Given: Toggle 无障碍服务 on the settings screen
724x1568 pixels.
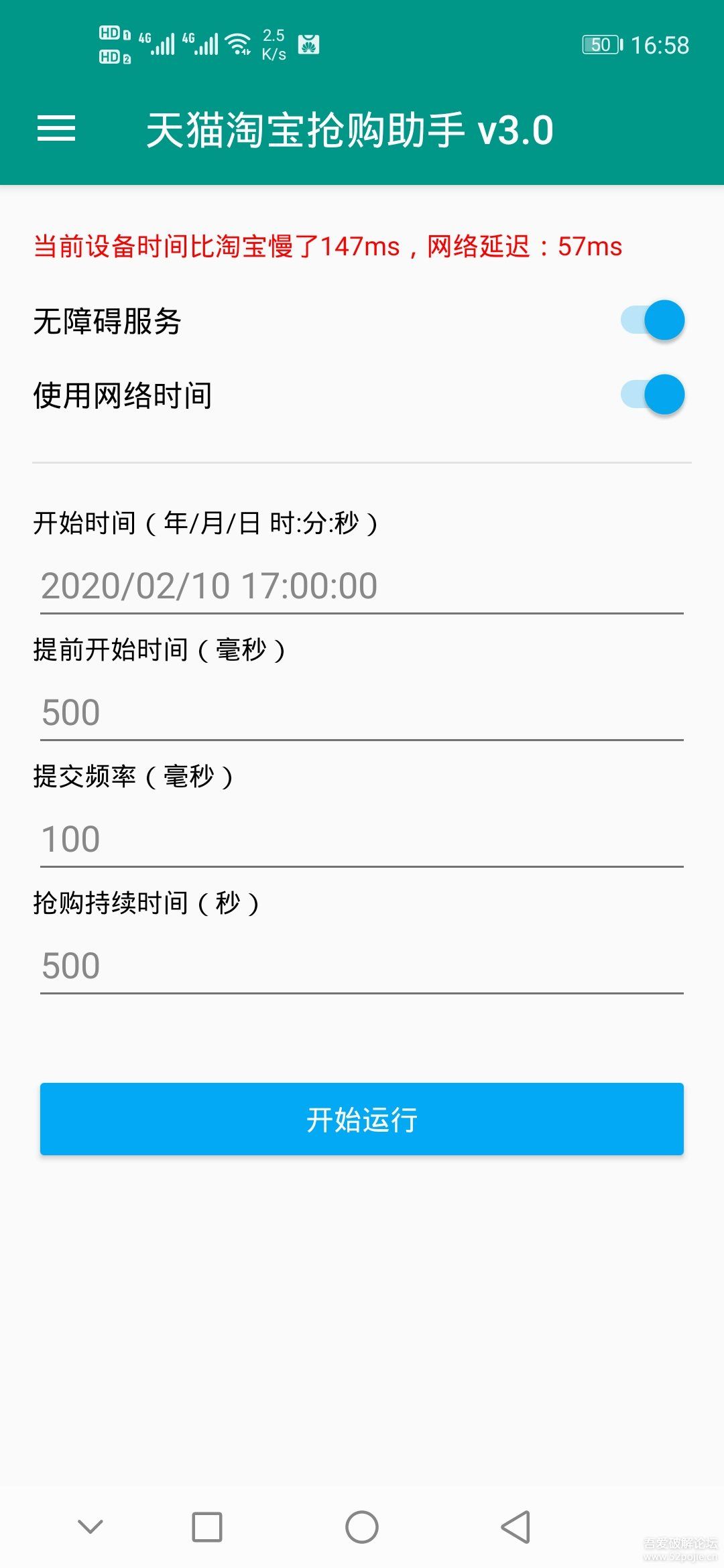Looking at the screenshot, I should pyautogui.click(x=652, y=320).
